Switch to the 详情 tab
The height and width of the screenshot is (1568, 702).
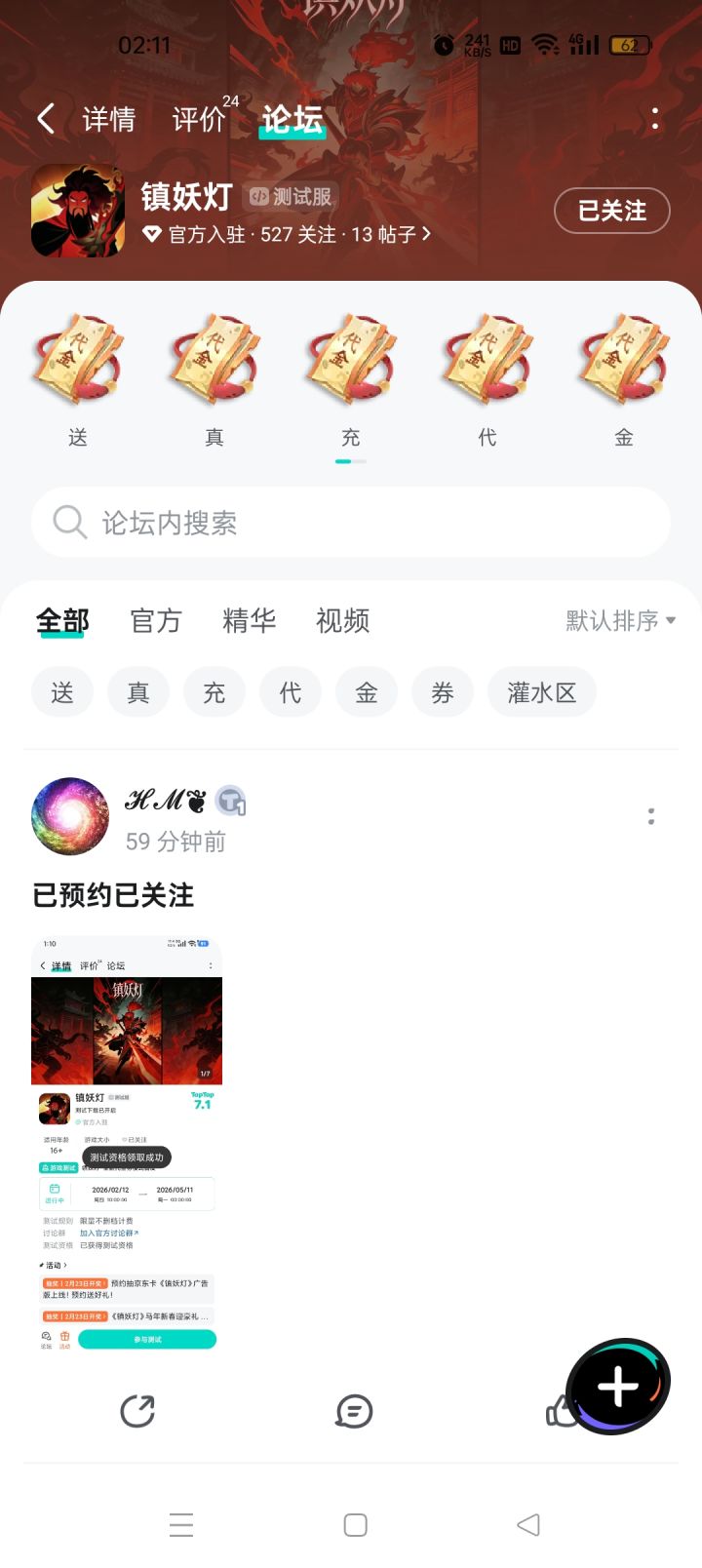tap(108, 119)
